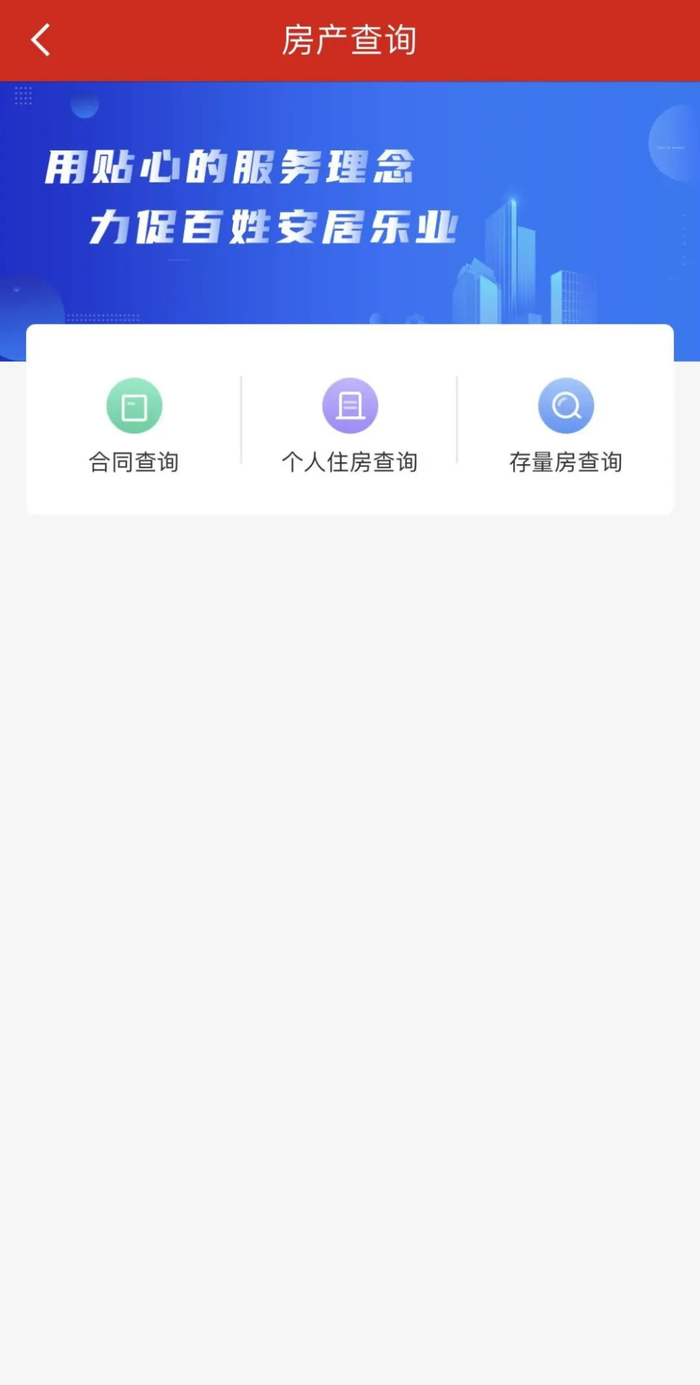Screen dimensions: 700x1385
Task: Select 个人住房查询 option
Action: click(x=349, y=424)
